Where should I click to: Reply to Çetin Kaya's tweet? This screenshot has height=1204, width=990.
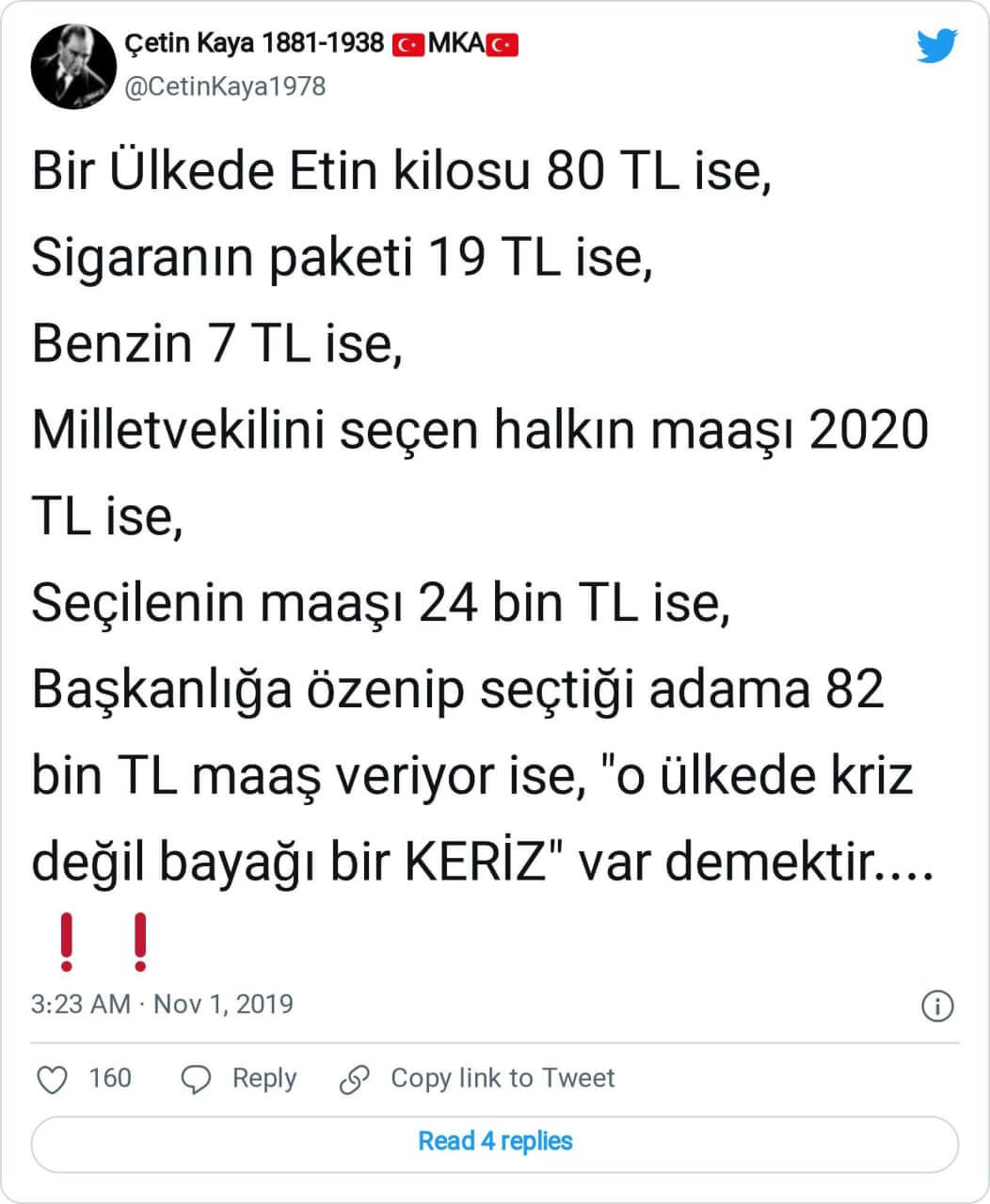pyautogui.click(x=239, y=1079)
